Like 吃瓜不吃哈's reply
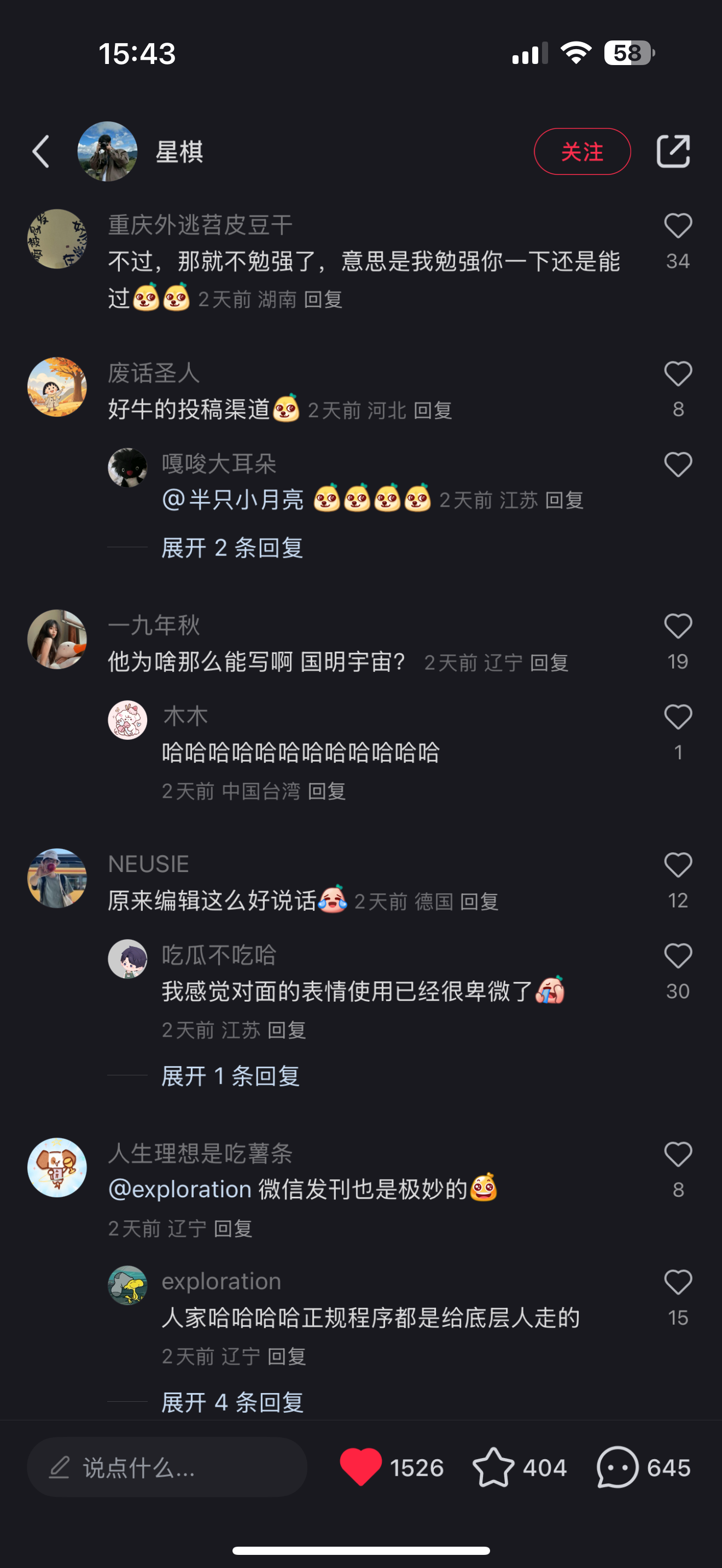Viewport: 722px width, 1568px height. (678, 957)
